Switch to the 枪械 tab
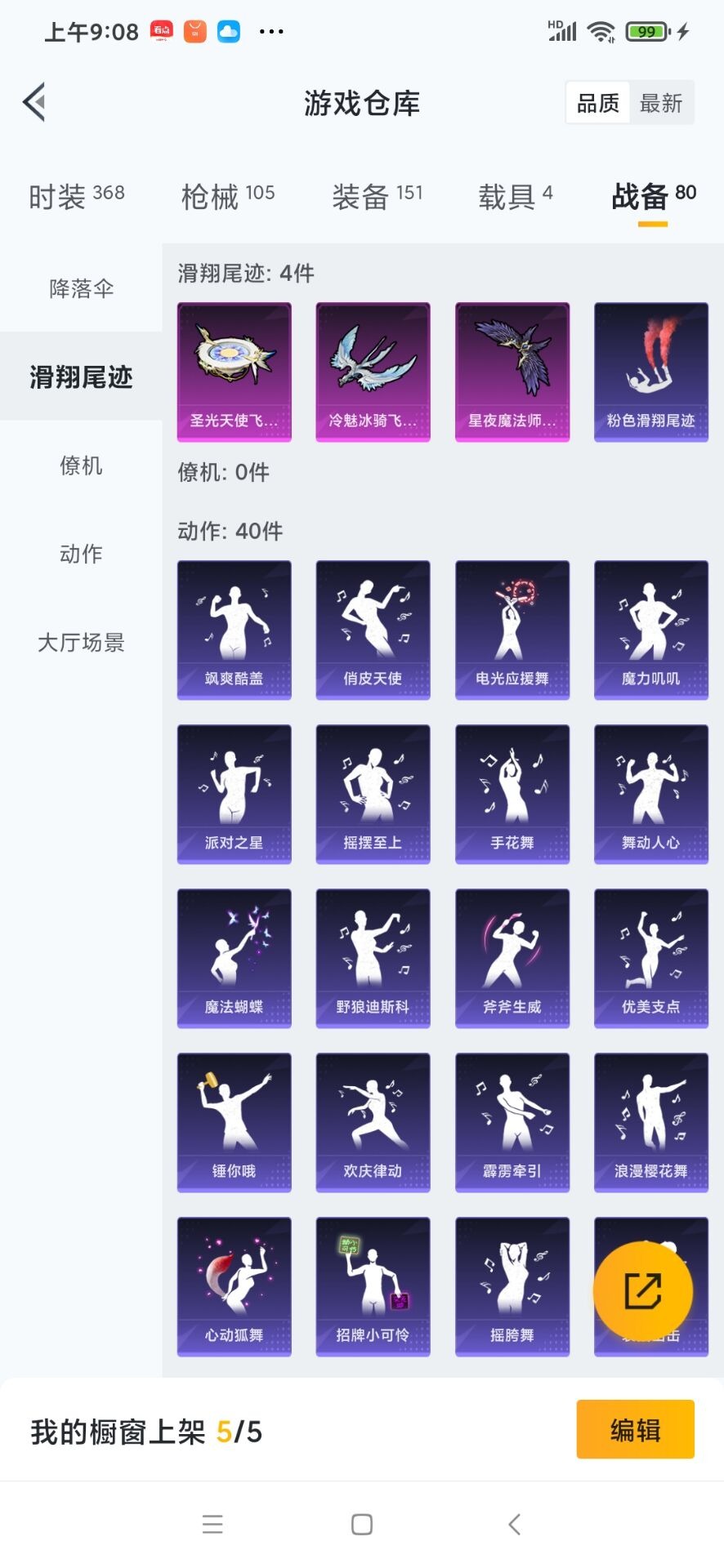 tap(227, 196)
